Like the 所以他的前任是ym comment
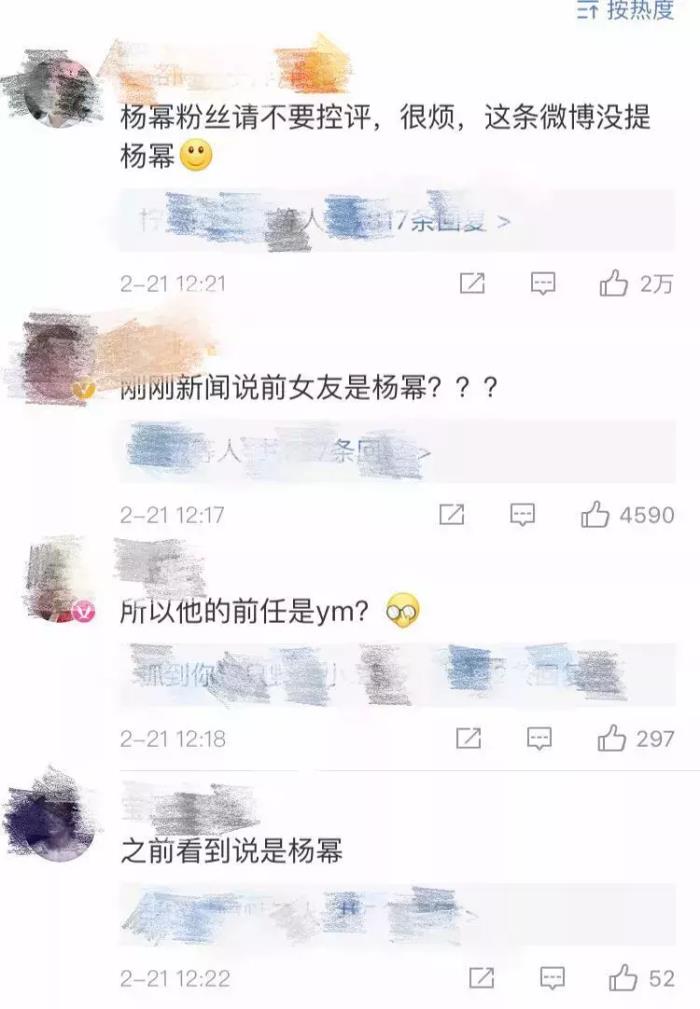 (612, 739)
